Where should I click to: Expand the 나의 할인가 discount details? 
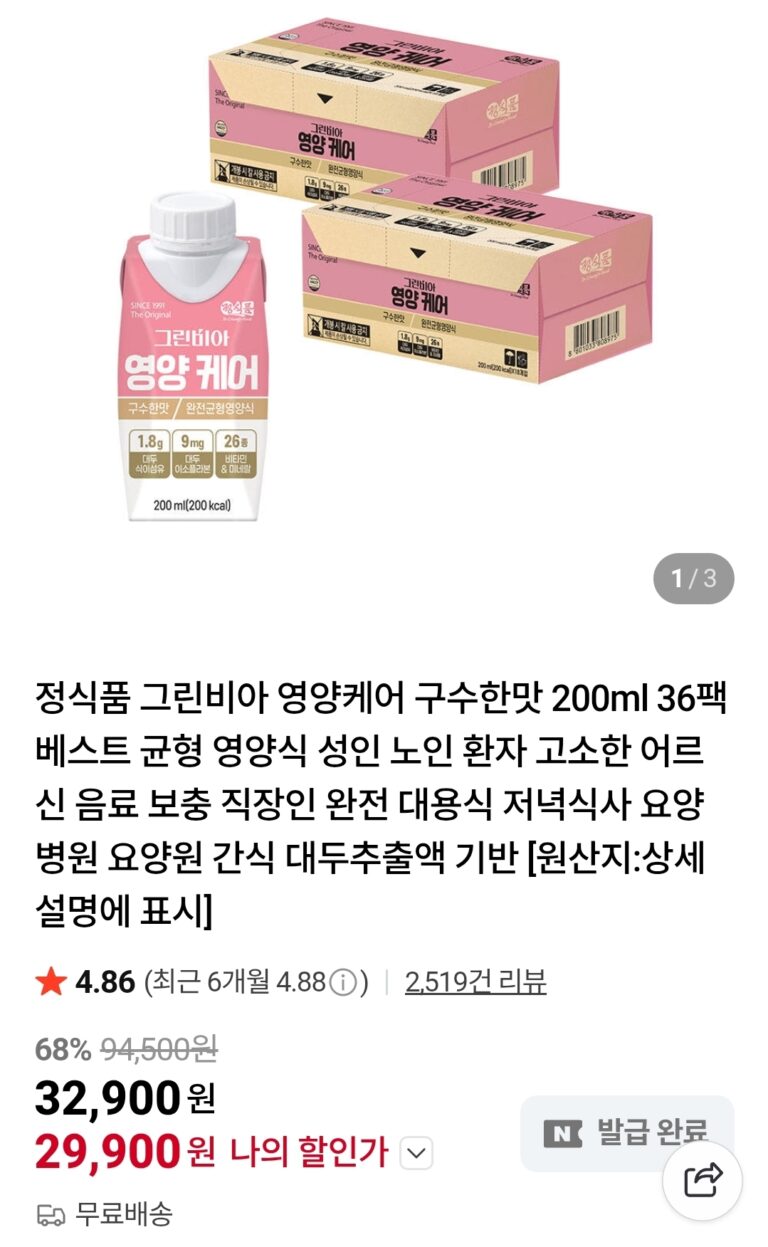tap(416, 1154)
